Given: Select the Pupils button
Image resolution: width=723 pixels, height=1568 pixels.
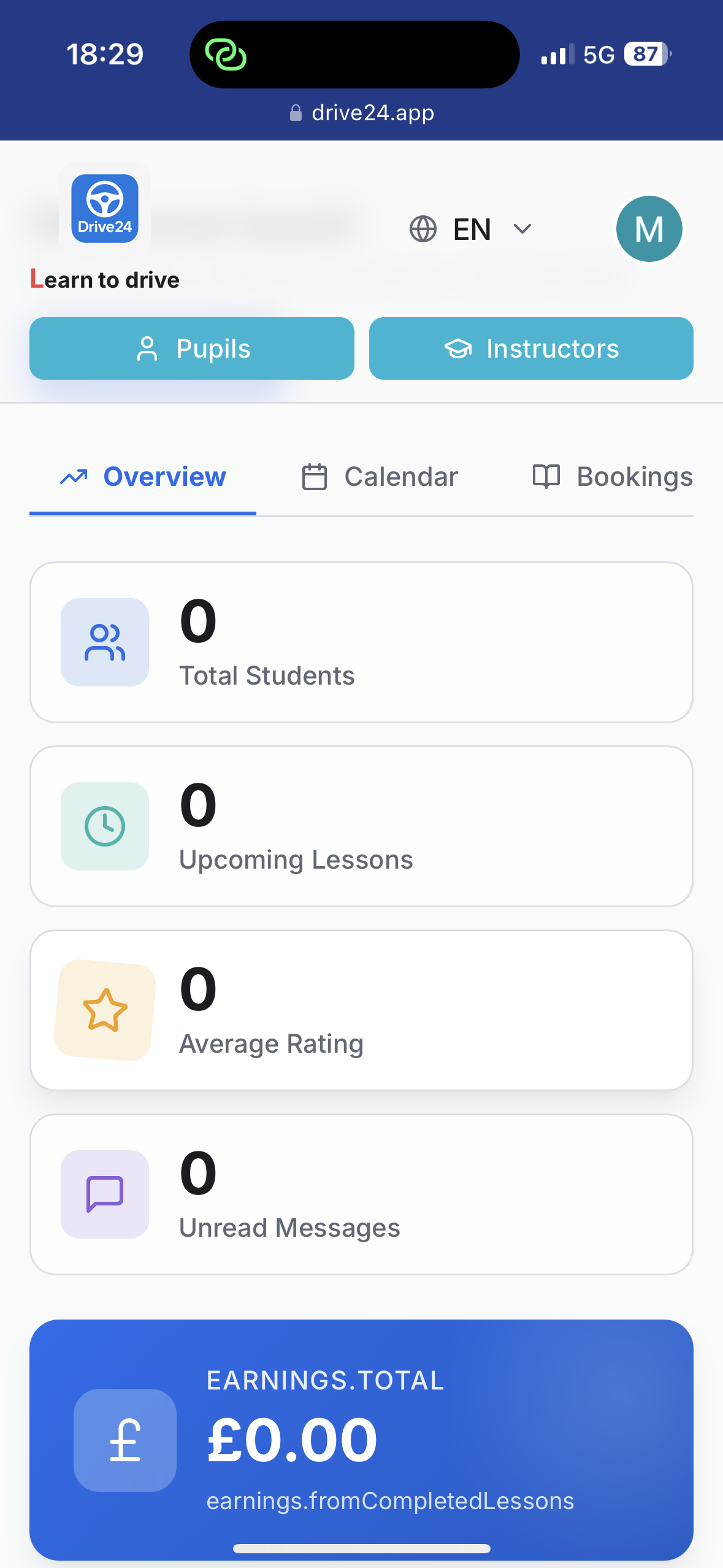Looking at the screenshot, I should coord(192,348).
